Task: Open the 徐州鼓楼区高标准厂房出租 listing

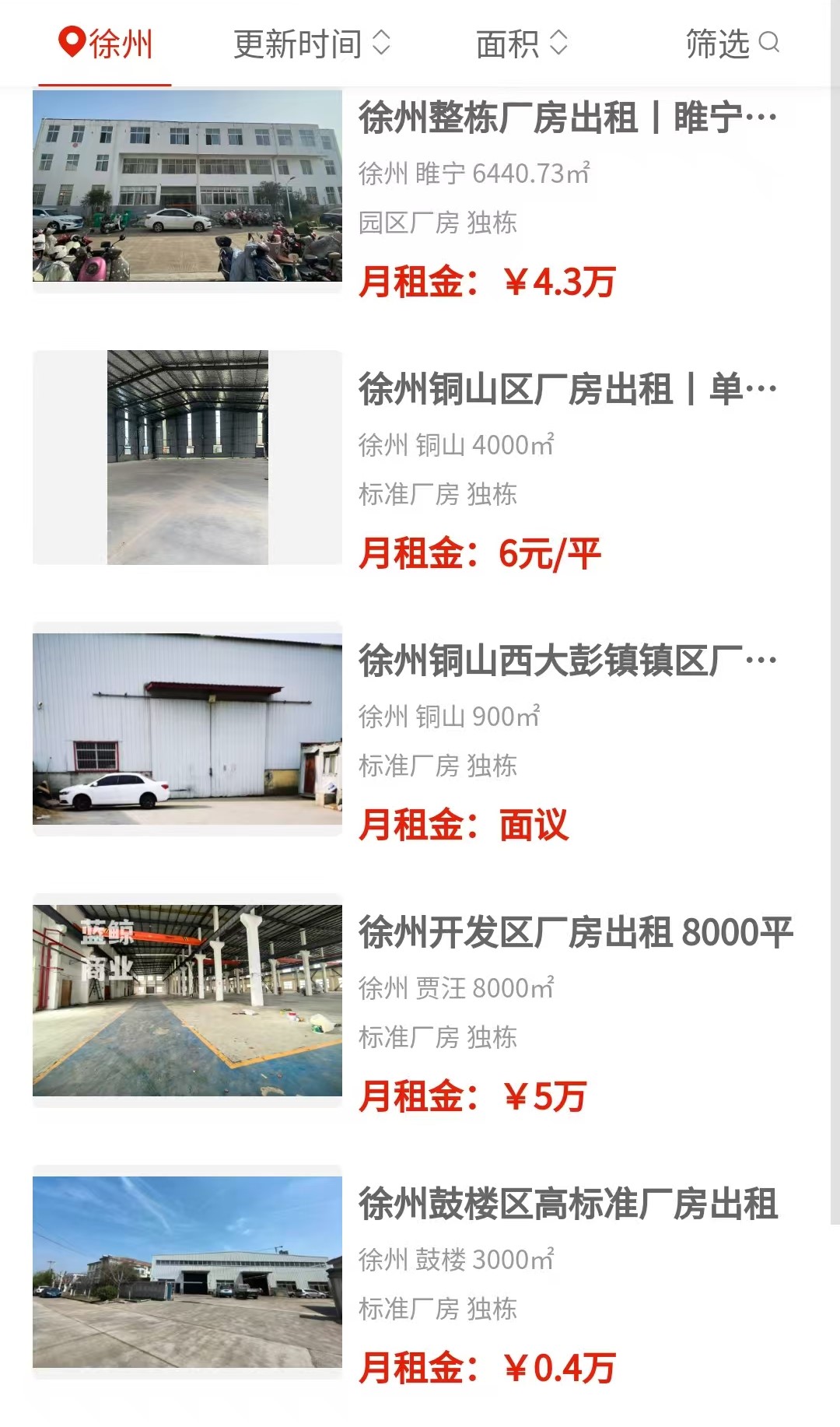Action: click(x=568, y=1204)
